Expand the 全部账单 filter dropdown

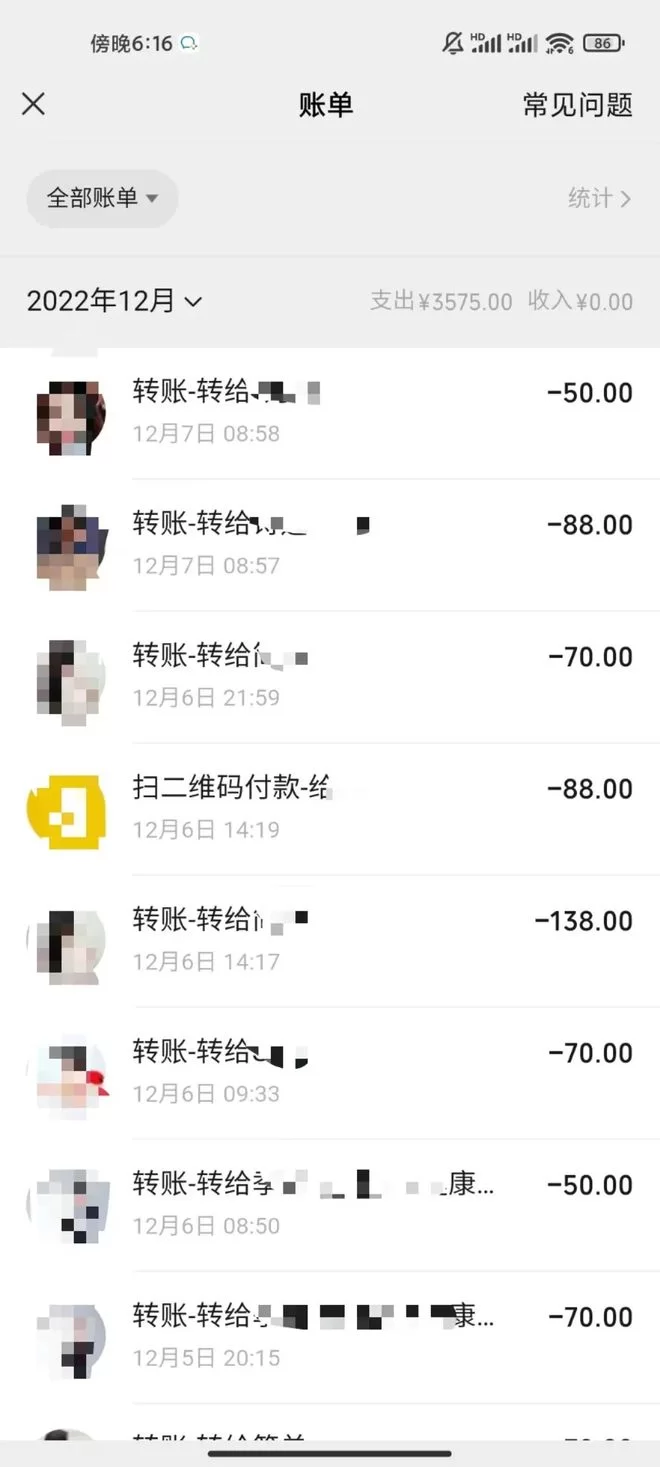(x=102, y=198)
